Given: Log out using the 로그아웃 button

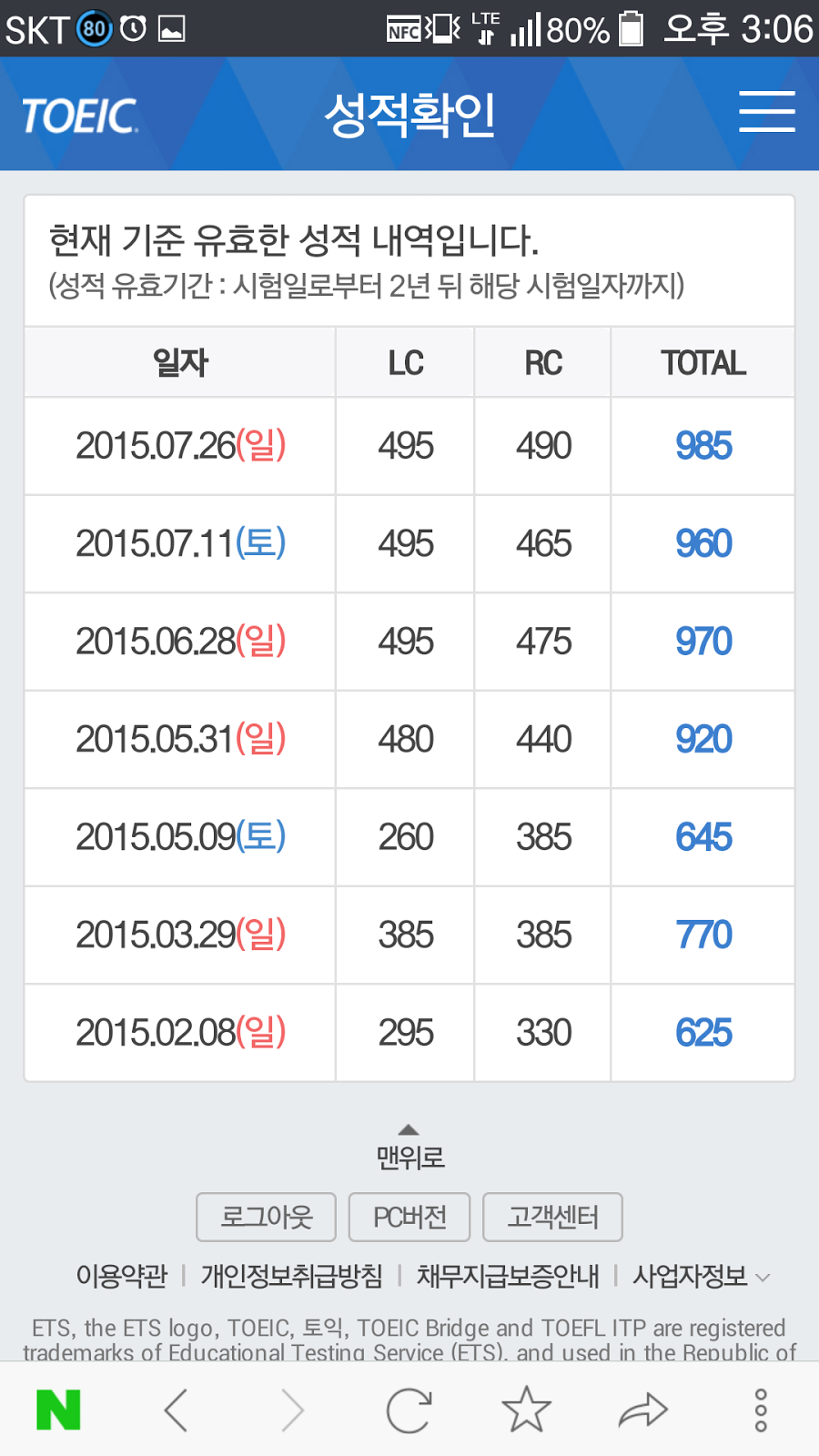Looking at the screenshot, I should 266,1217.
